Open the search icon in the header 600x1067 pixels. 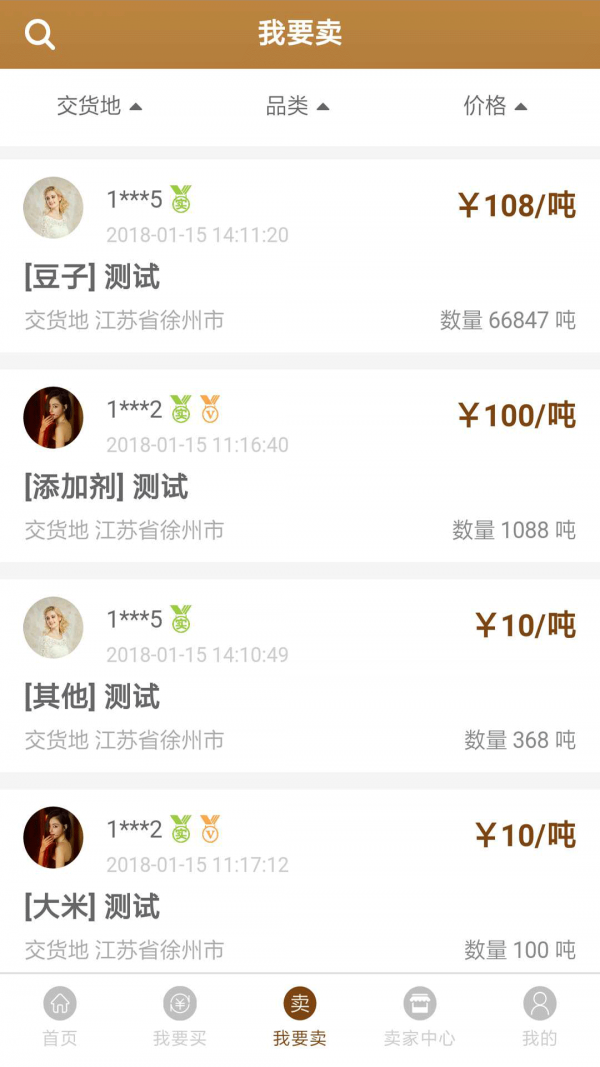pyautogui.click(x=40, y=35)
